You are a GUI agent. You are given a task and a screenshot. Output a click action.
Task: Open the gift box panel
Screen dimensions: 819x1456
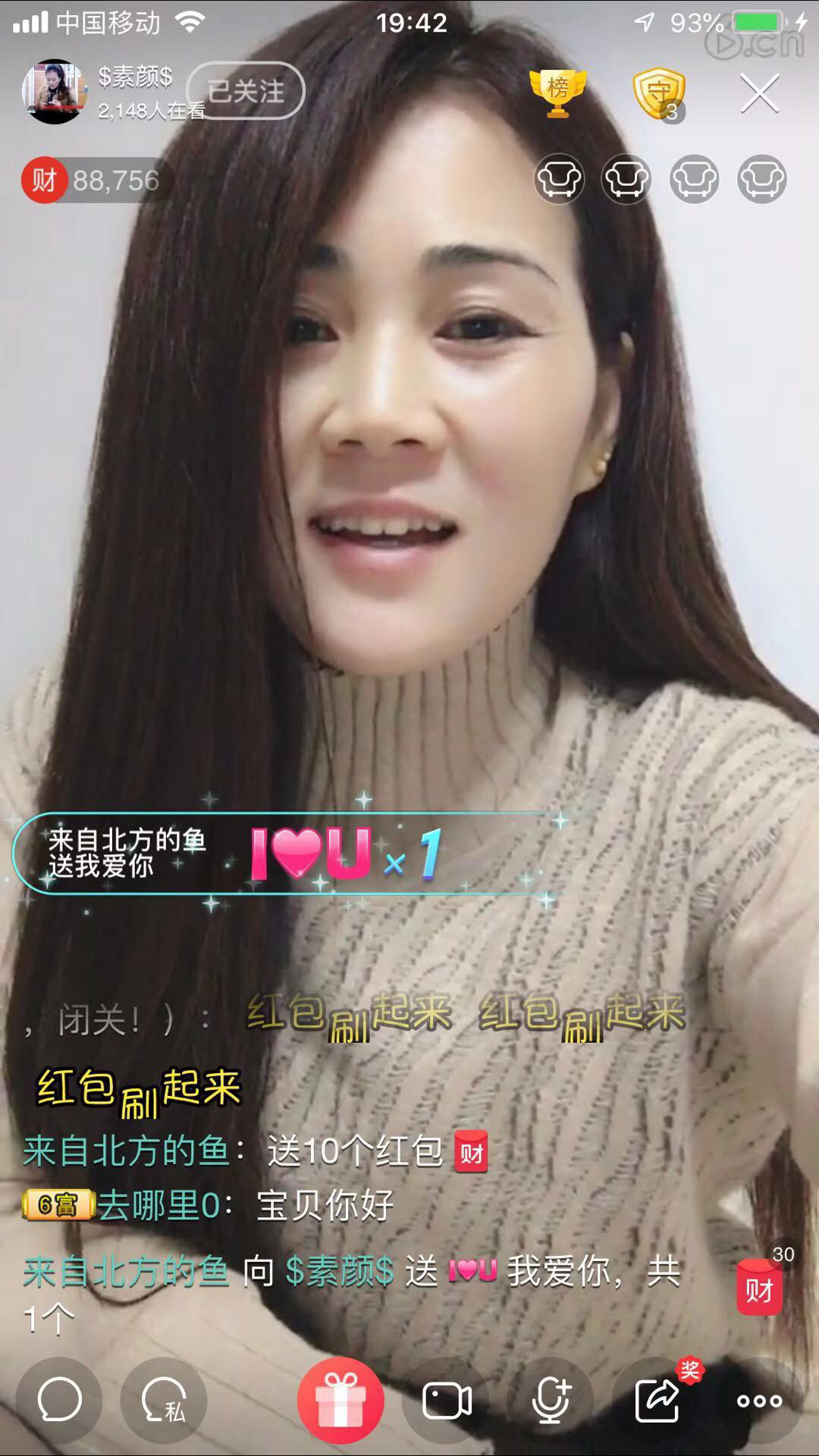coord(340,1400)
